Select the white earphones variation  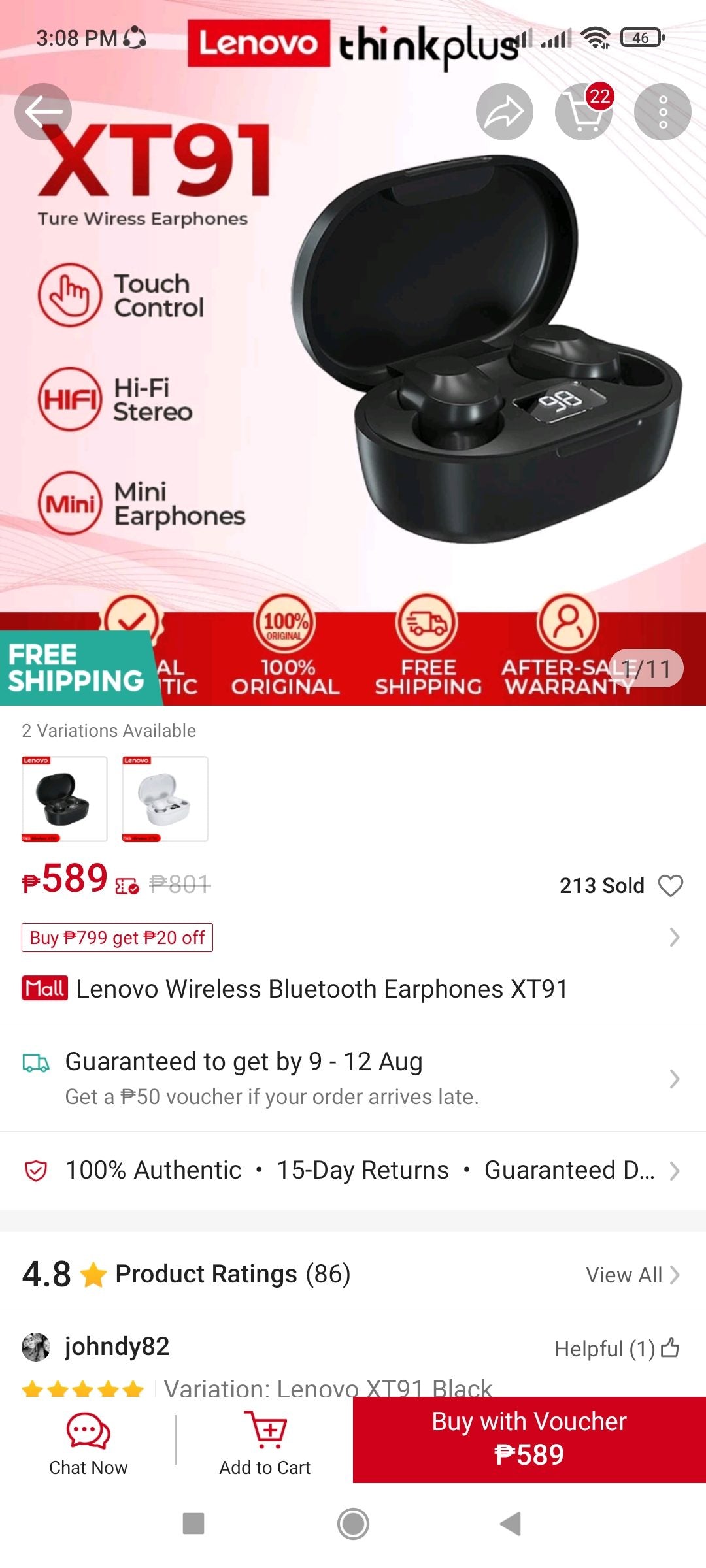[165, 798]
